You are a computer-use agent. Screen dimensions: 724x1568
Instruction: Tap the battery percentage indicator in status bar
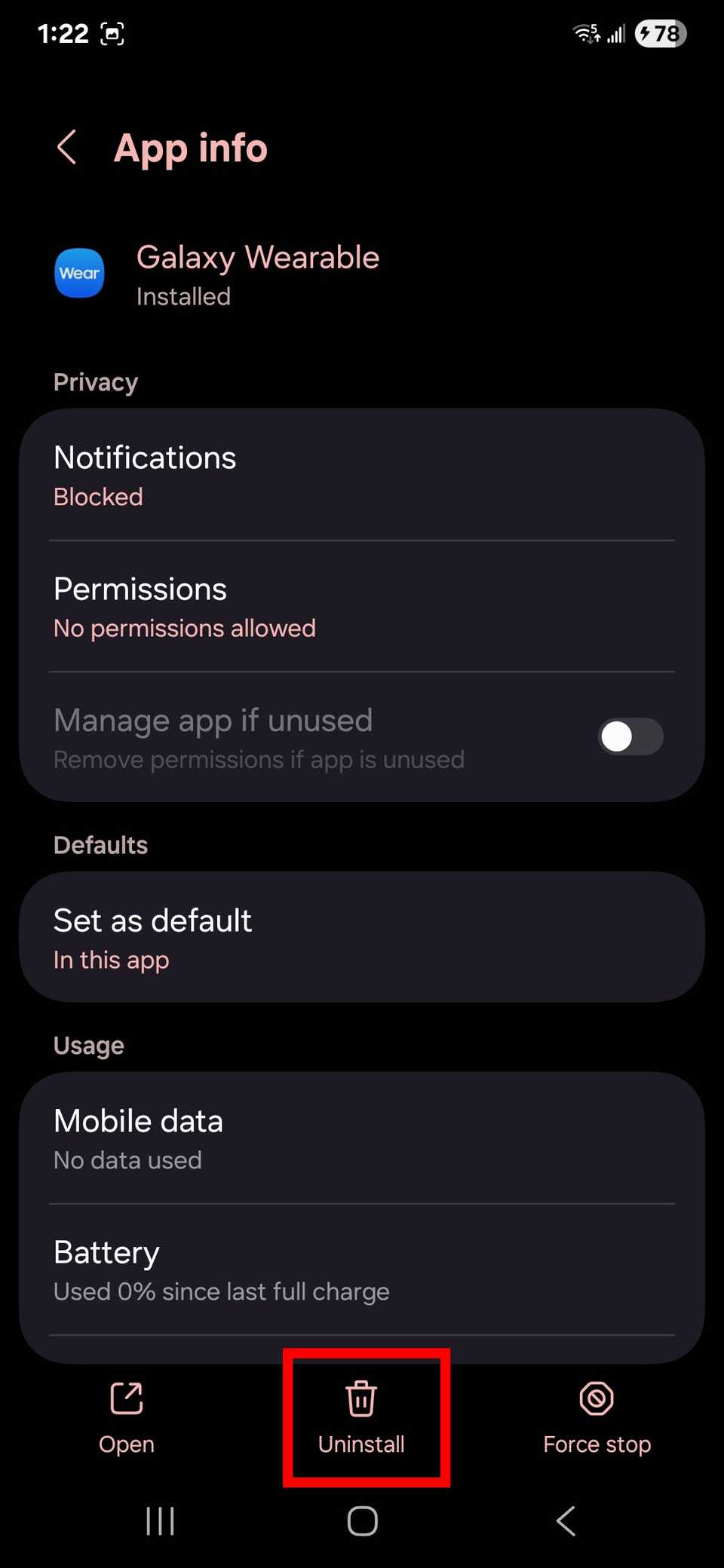point(659,33)
